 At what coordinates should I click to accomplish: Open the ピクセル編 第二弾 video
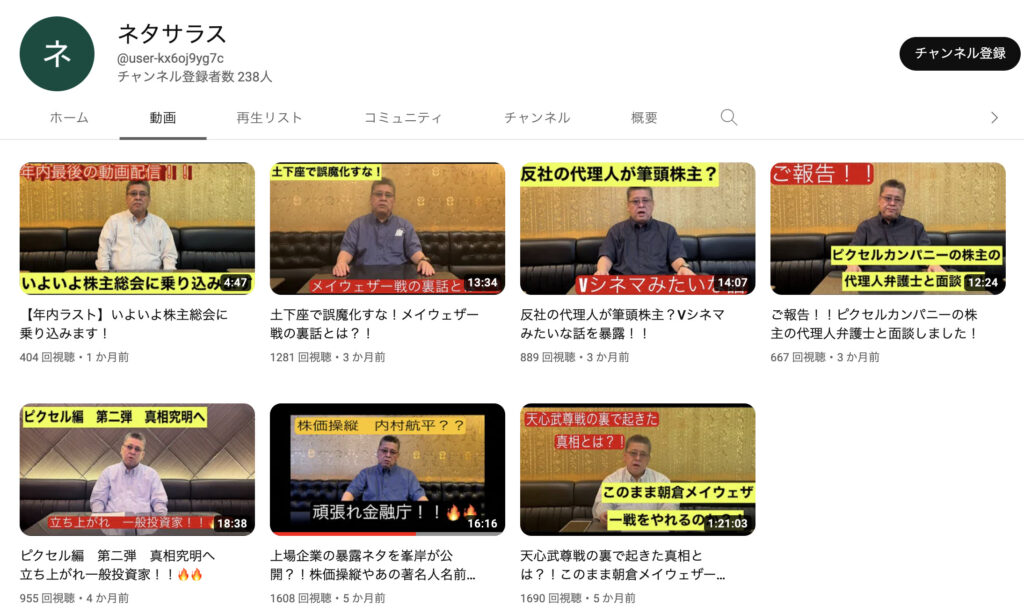pyautogui.click(x=137, y=469)
